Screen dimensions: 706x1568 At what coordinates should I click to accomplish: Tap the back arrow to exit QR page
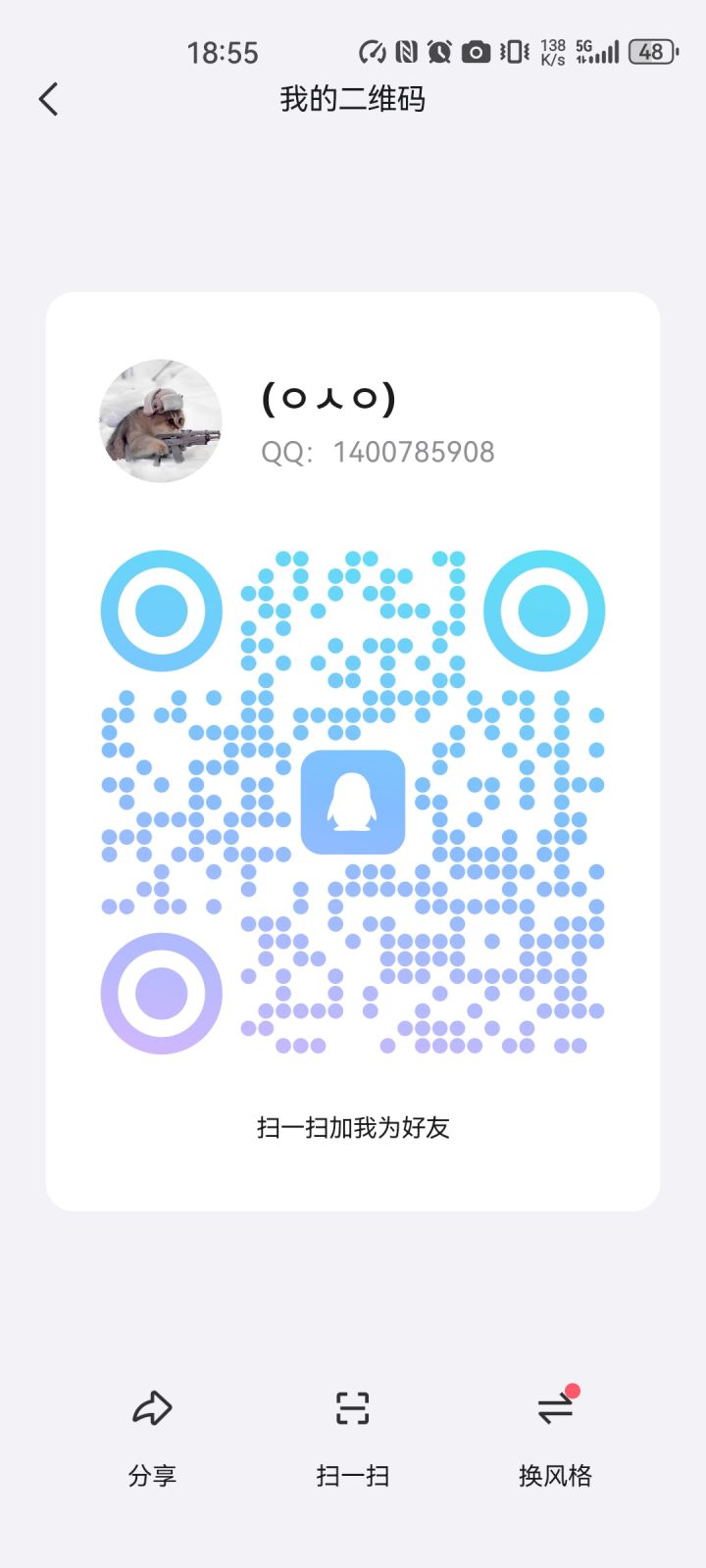coord(49,99)
